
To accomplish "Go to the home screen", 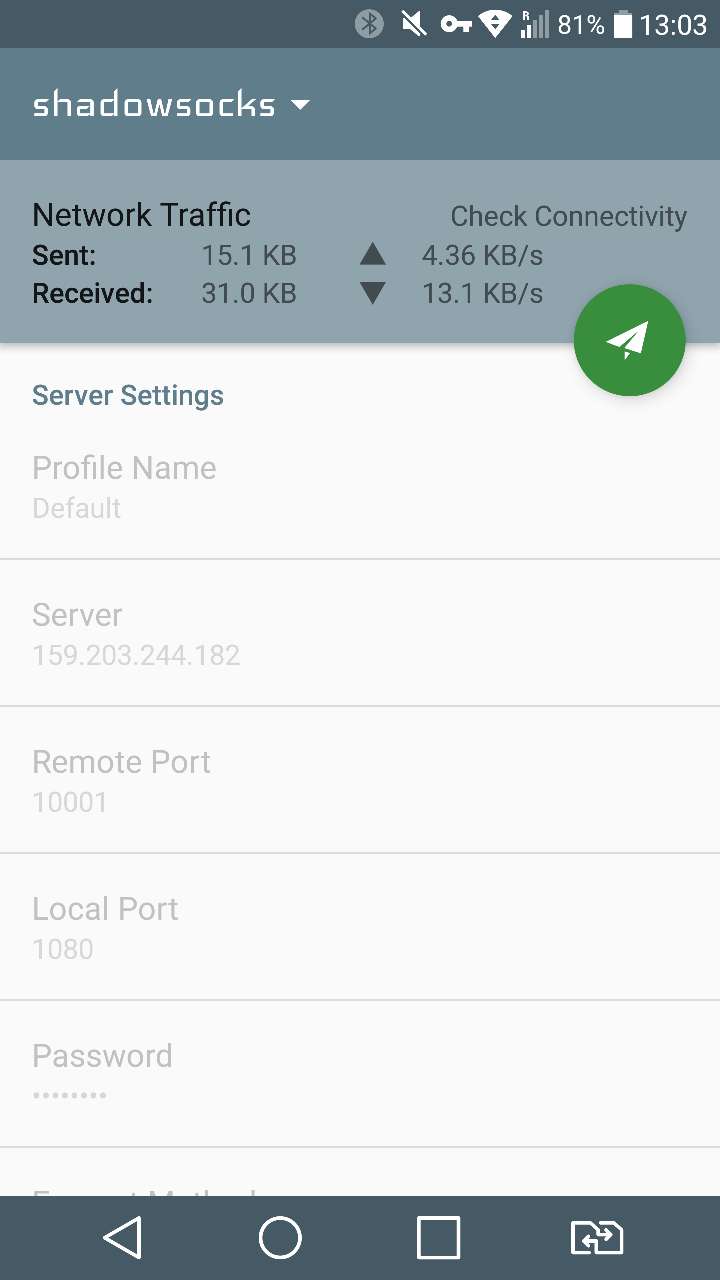I will 280,1238.
